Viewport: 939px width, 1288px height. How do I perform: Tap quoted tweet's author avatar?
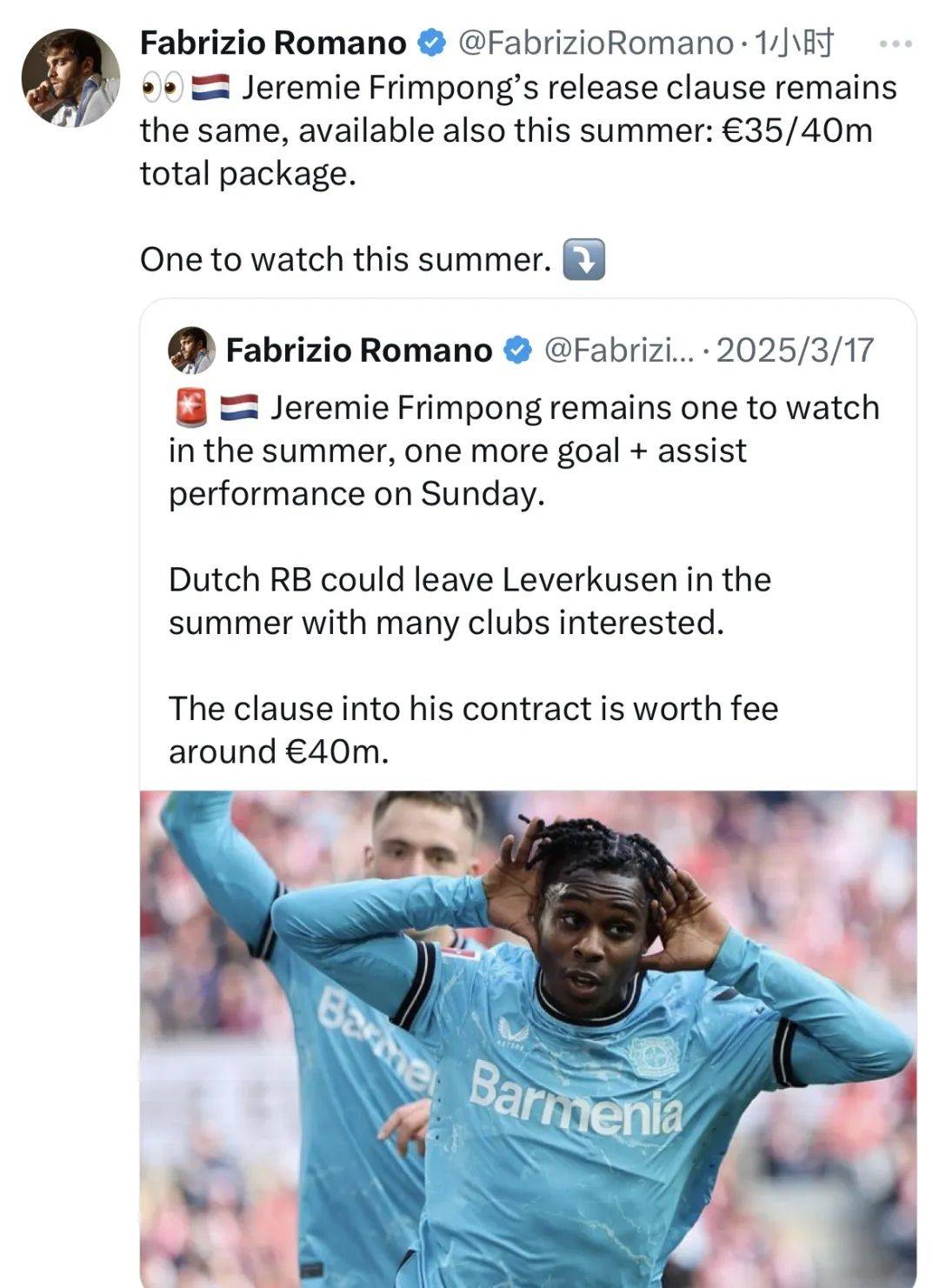tap(191, 350)
